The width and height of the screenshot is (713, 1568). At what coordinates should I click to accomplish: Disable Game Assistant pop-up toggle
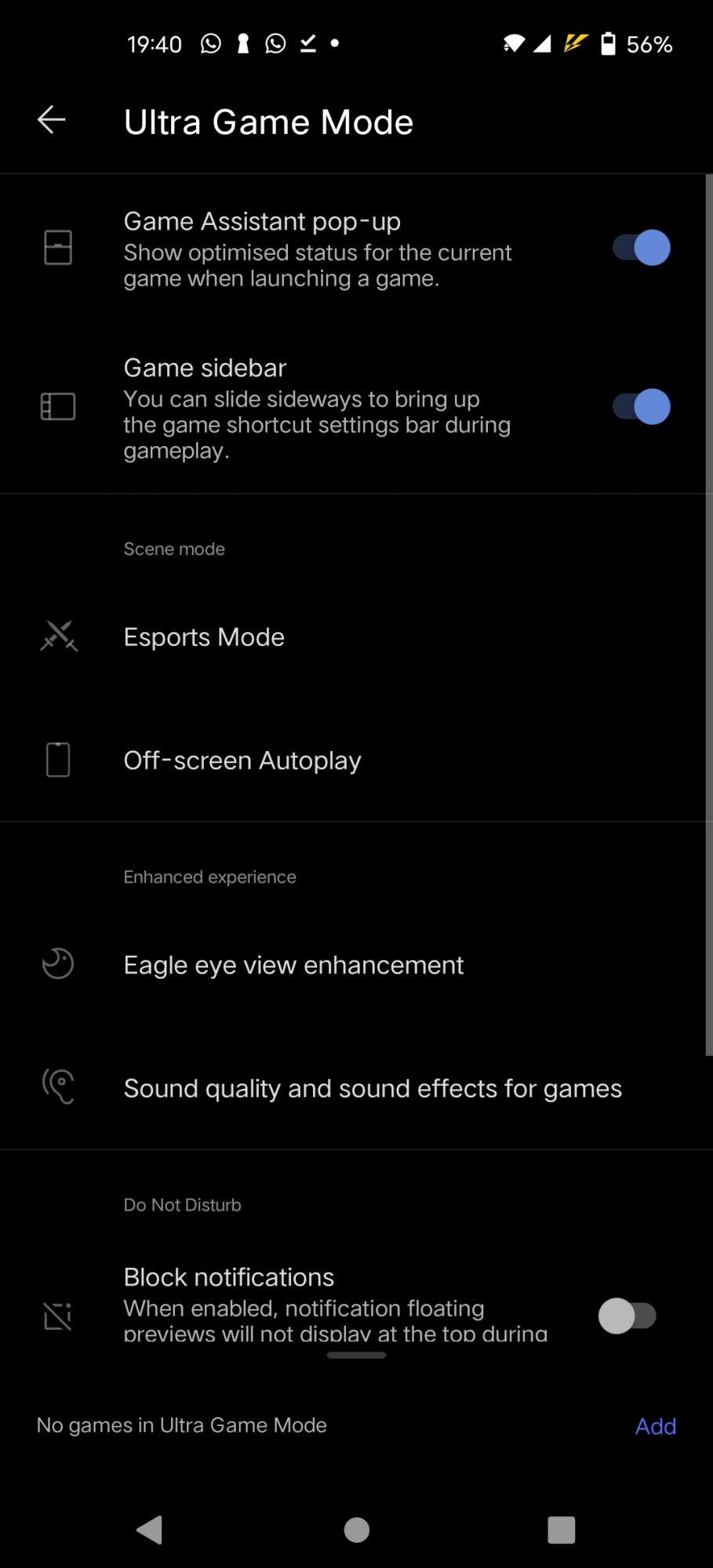(x=641, y=249)
